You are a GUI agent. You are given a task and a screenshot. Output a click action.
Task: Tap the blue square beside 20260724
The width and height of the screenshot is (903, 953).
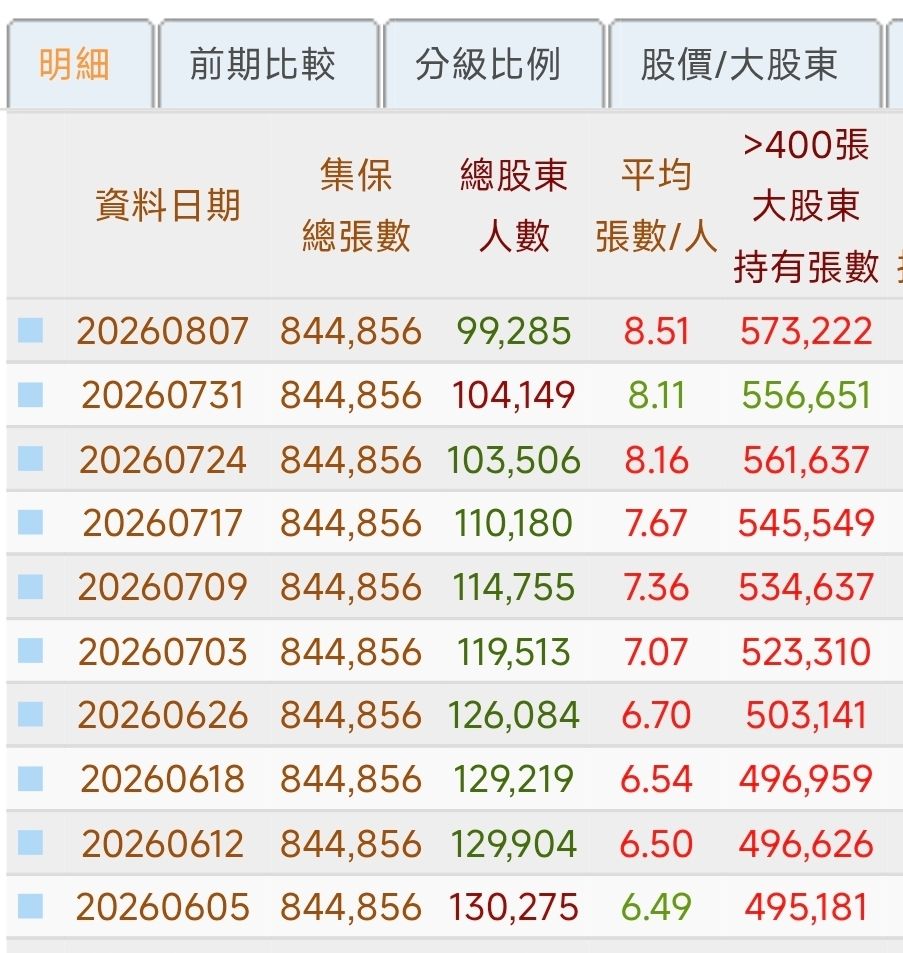coord(30,459)
